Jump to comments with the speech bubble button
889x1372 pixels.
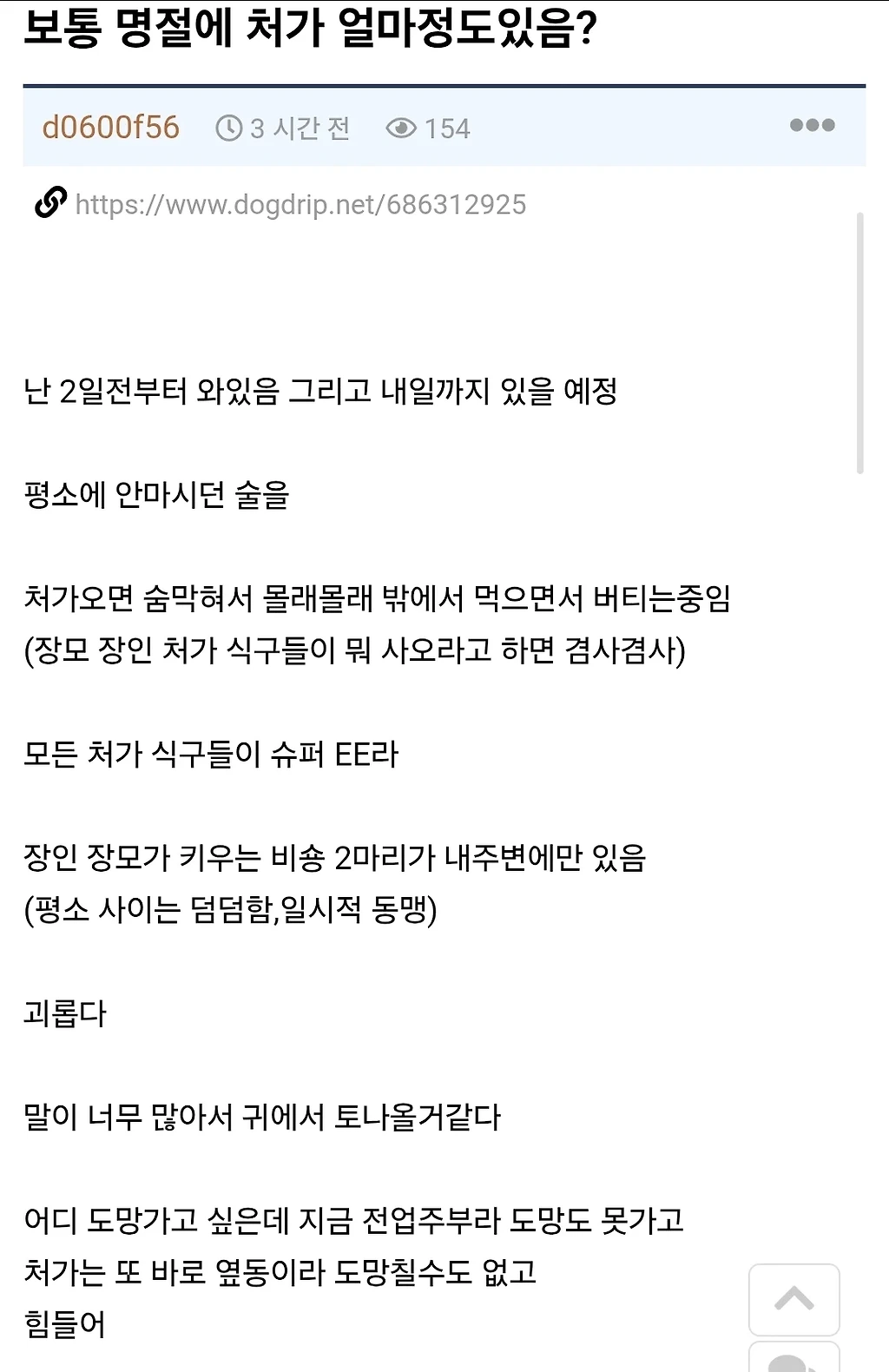point(794,1360)
